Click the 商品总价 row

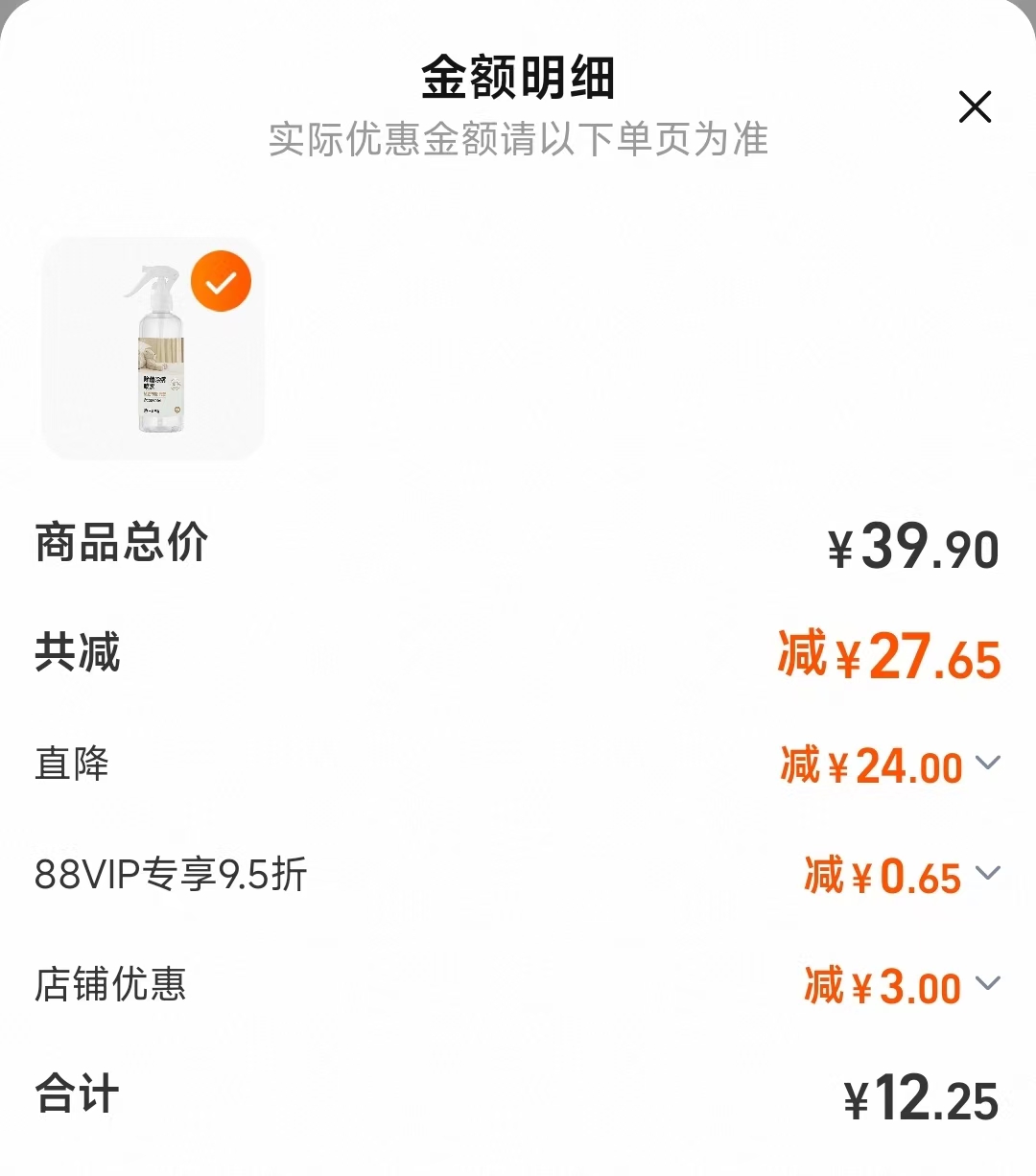[123, 543]
